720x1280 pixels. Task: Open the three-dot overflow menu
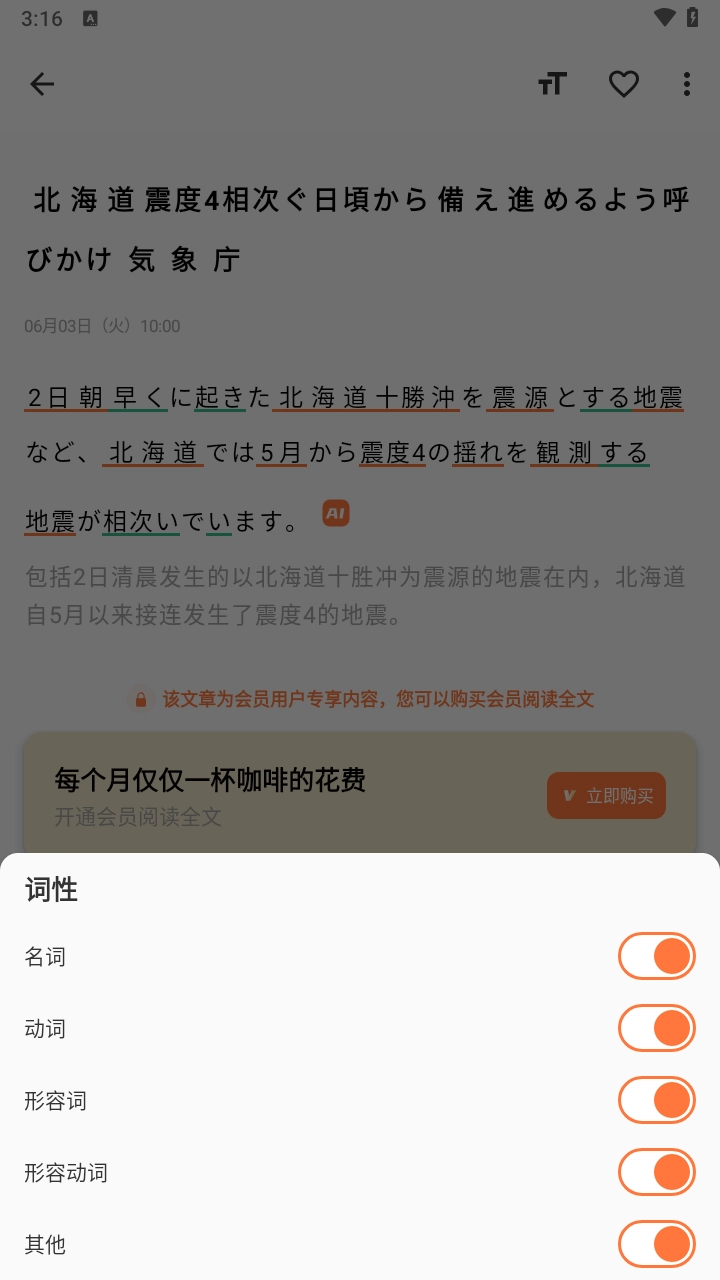686,85
